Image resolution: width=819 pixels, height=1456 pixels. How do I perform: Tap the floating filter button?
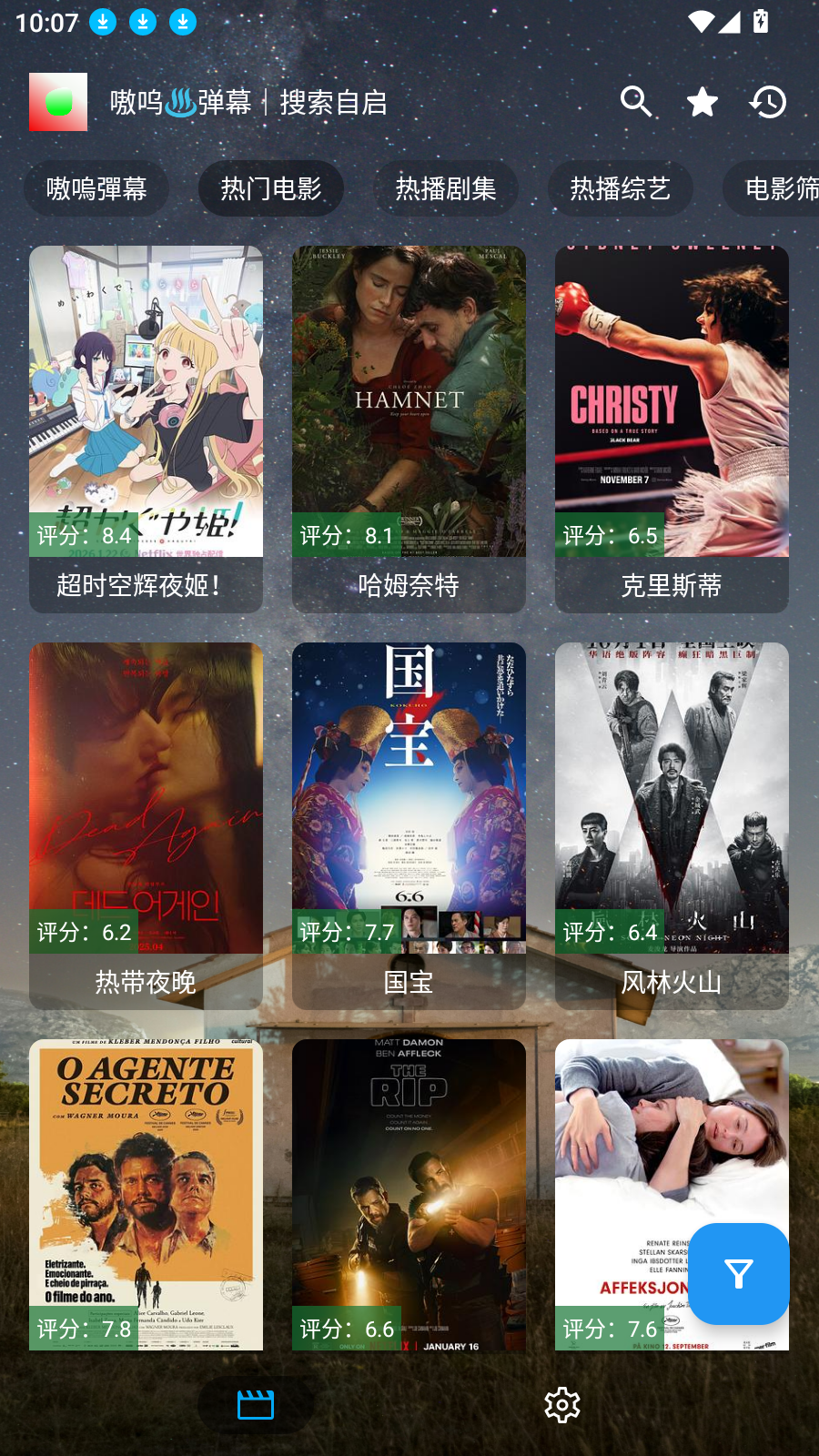coord(738,1273)
